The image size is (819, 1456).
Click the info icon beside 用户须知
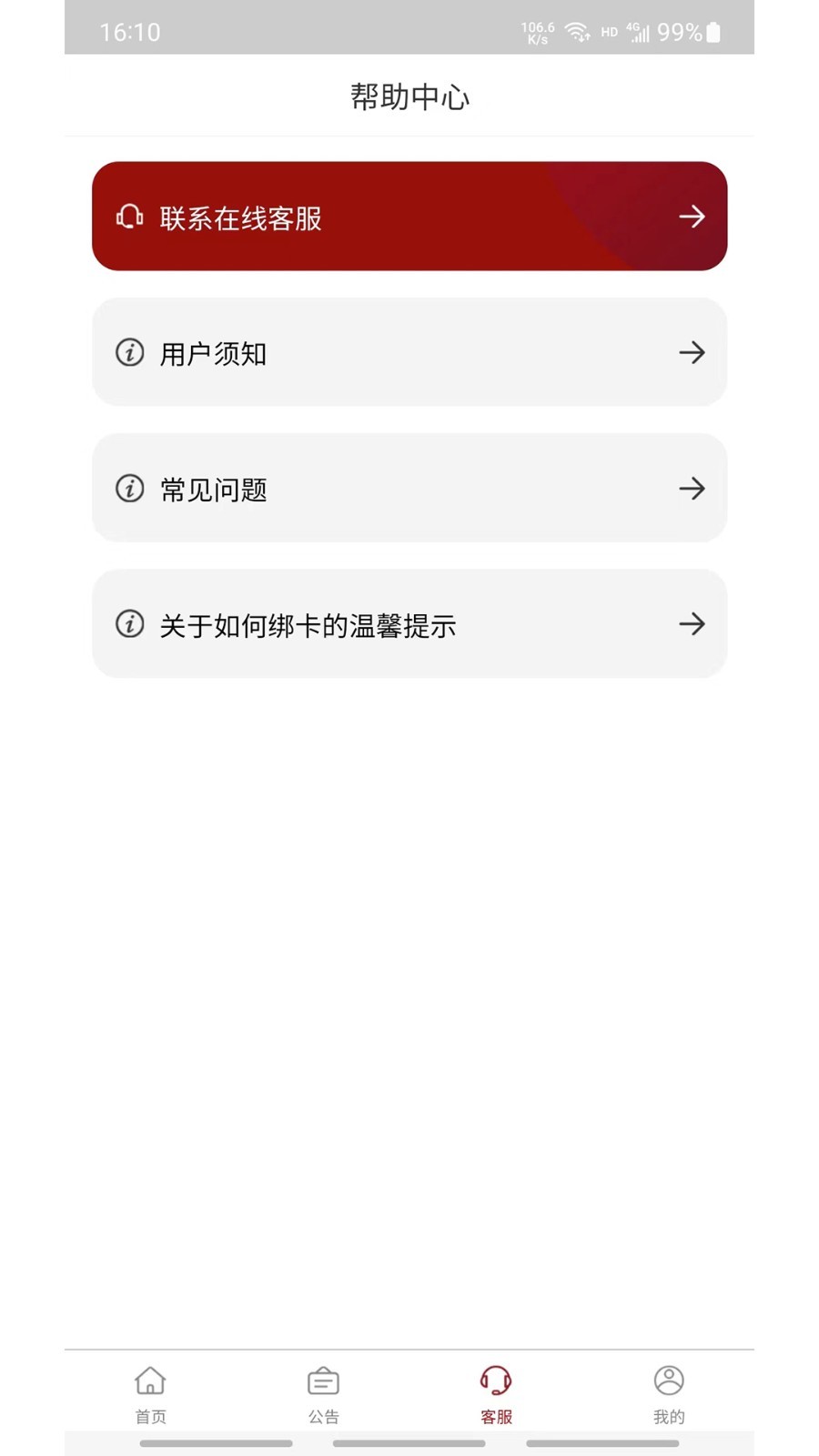click(128, 353)
